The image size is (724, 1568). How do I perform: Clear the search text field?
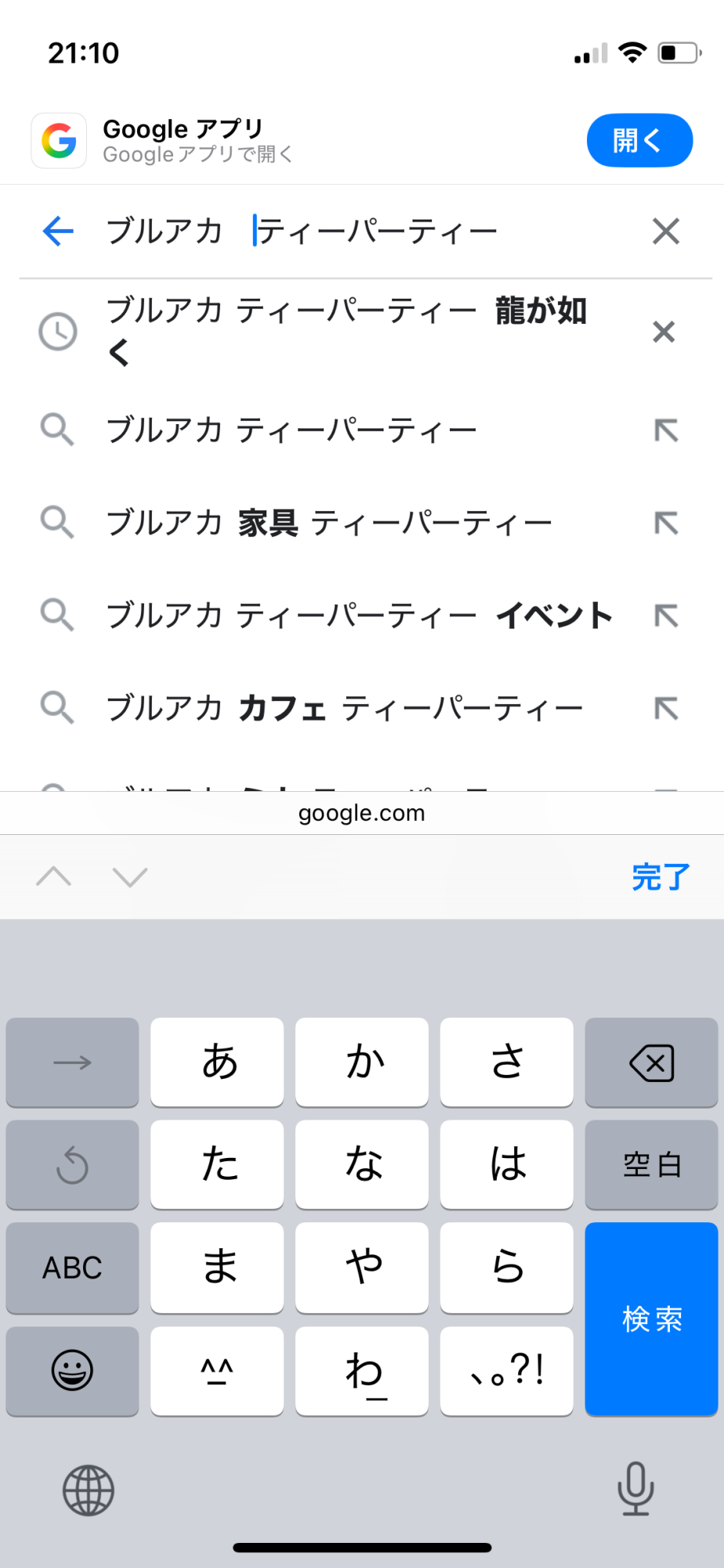(x=665, y=231)
